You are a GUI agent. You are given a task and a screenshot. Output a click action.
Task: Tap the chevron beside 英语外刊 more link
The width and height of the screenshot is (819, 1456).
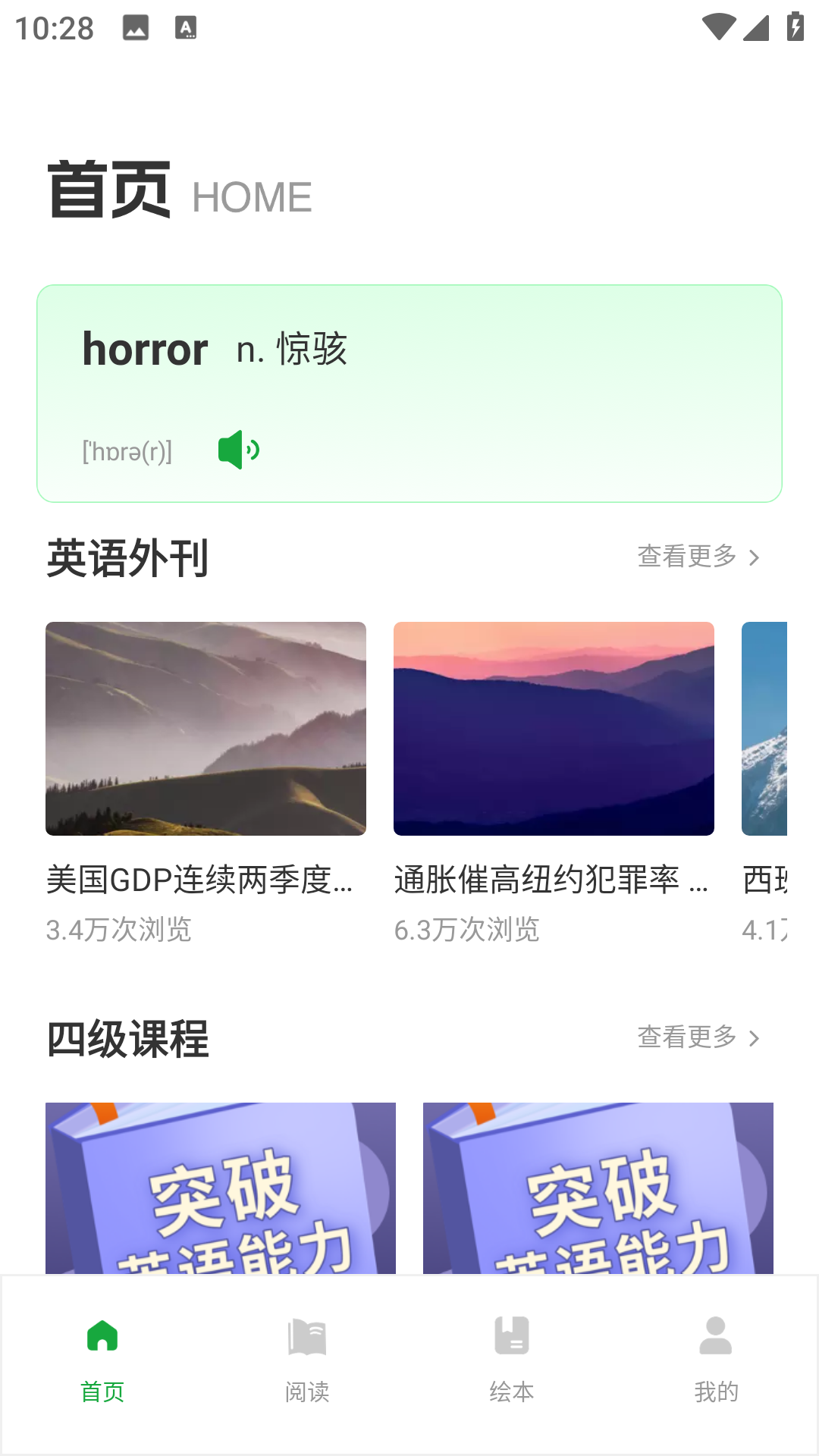point(755,556)
